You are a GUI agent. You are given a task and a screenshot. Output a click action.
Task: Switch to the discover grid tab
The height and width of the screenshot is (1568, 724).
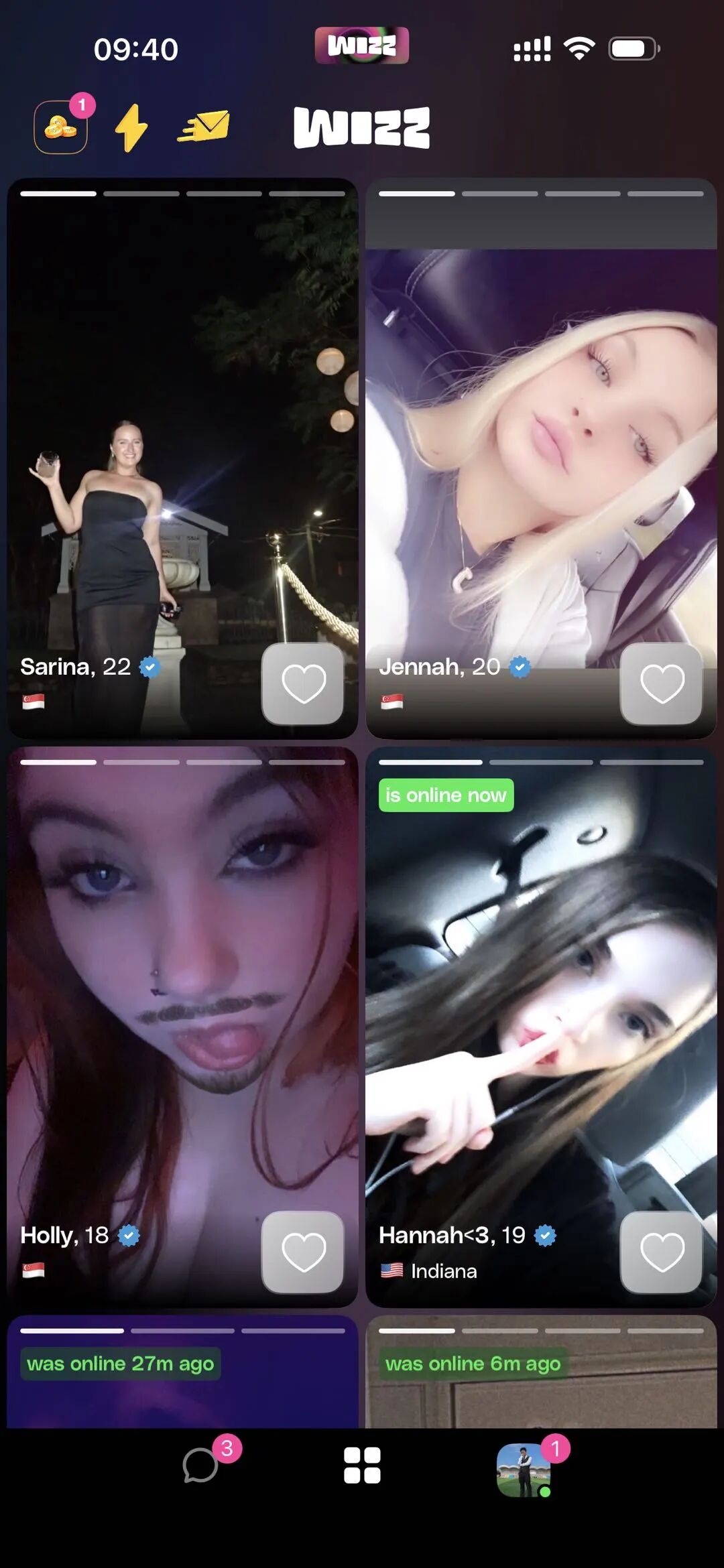pos(362,1465)
